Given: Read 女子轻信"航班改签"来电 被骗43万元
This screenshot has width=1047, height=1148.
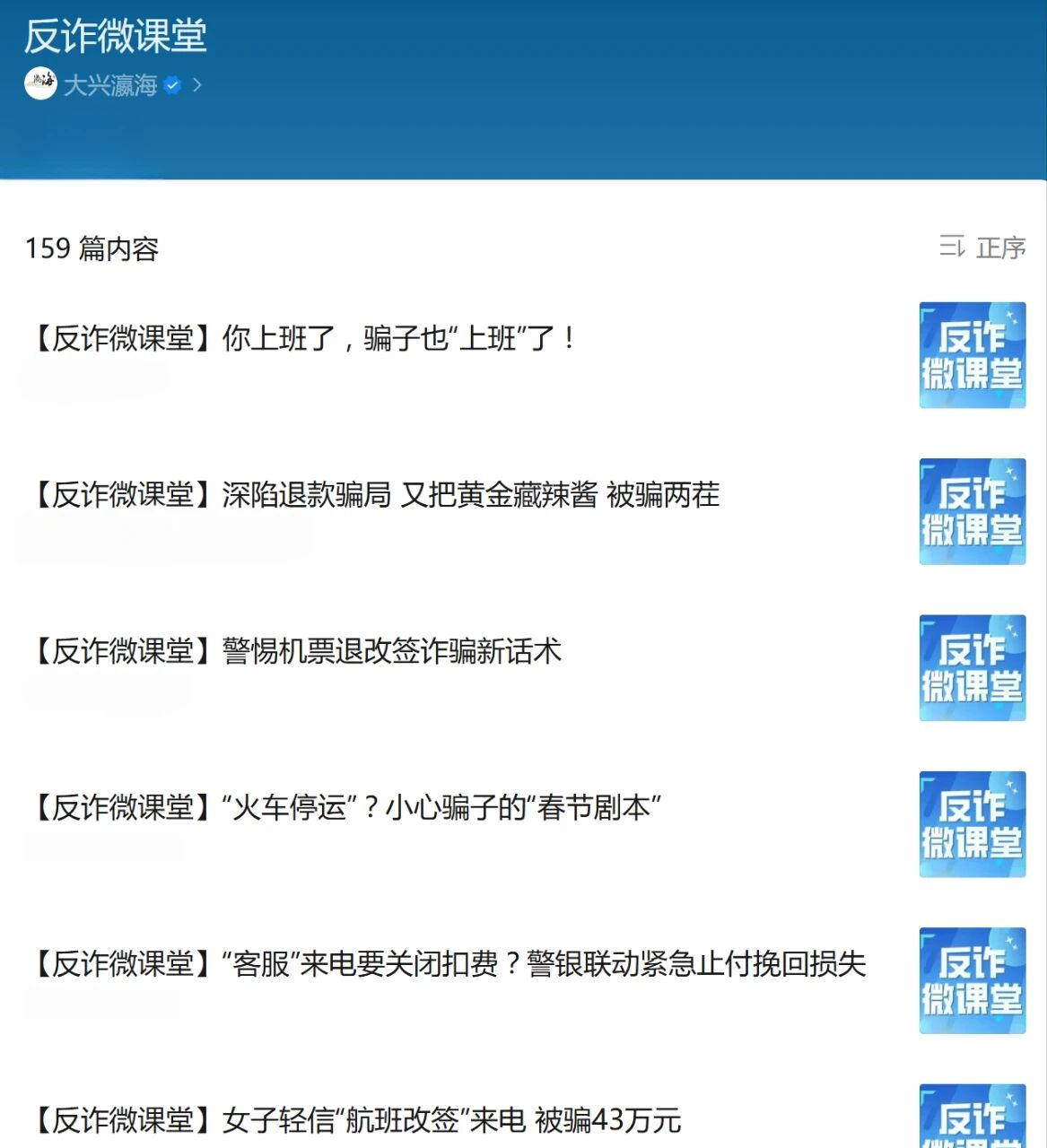Looking at the screenshot, I should [x=357, y=1120].
